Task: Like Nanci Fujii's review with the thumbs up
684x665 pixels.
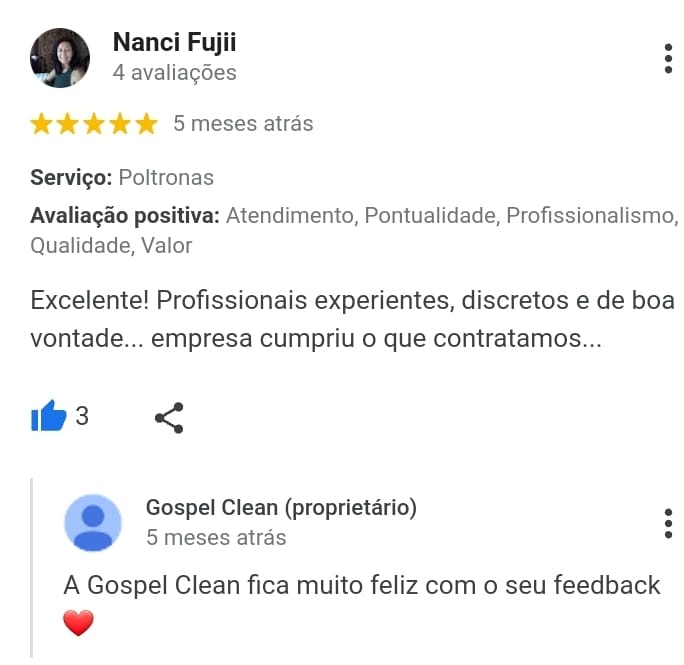Action: [48, 416]
